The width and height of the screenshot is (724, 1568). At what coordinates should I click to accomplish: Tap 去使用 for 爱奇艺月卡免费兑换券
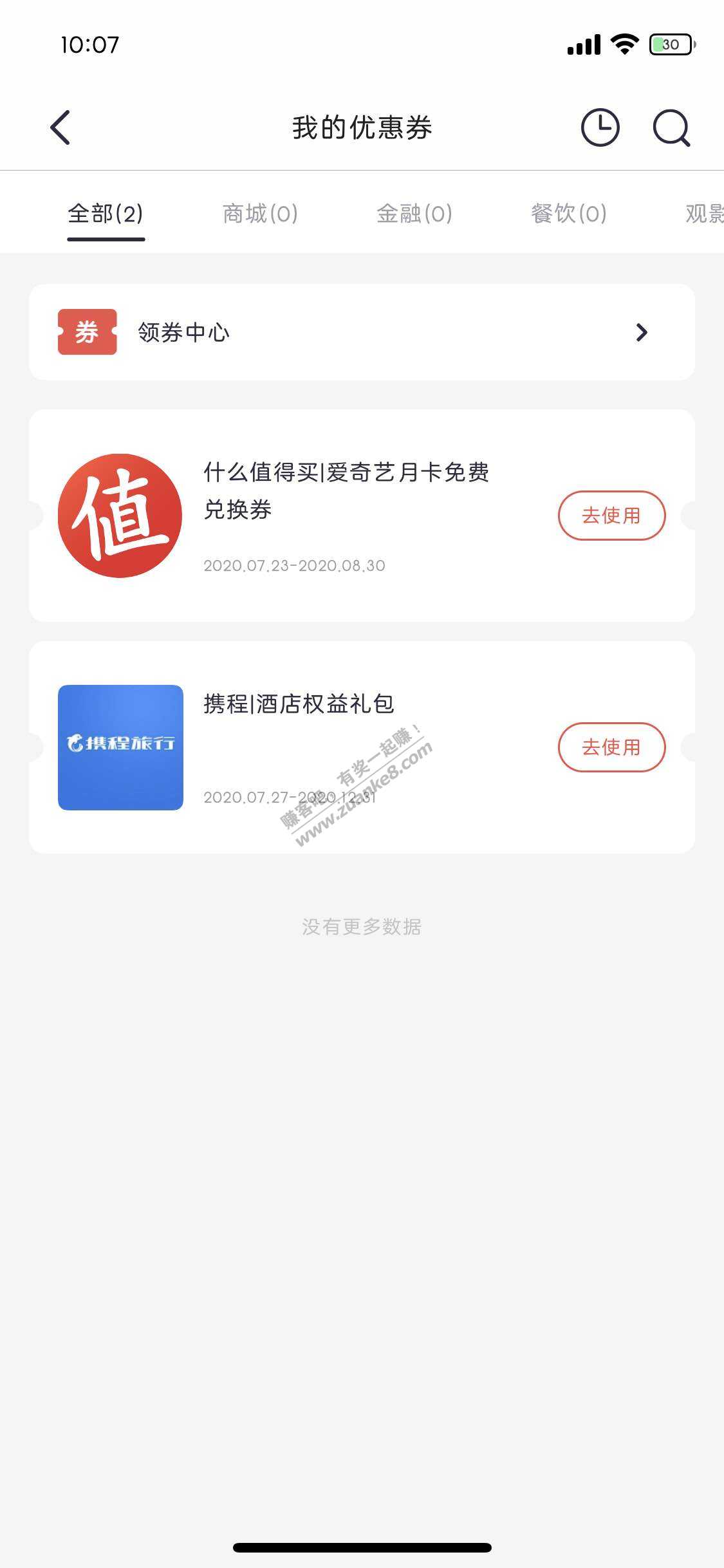(x=611, y=516)
